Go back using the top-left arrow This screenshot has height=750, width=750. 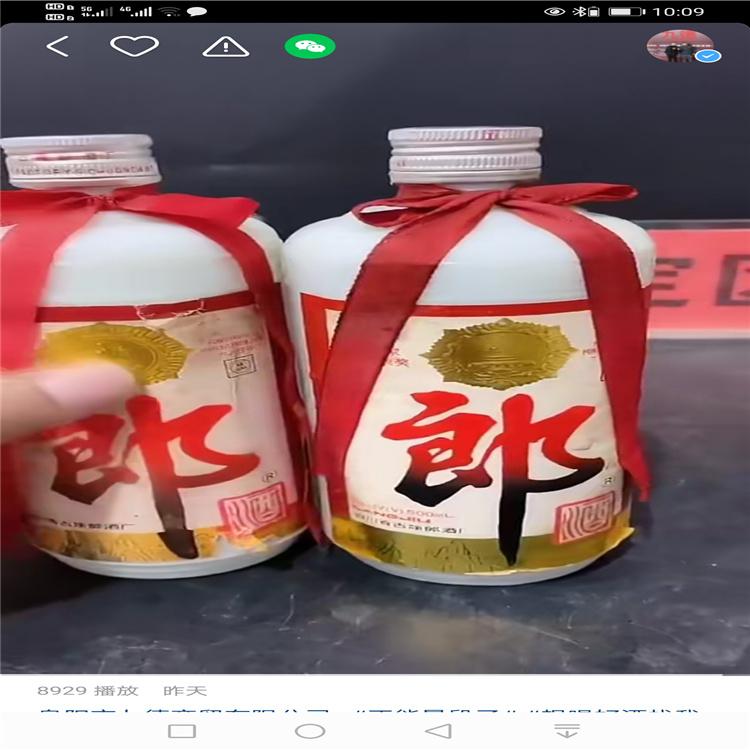[58, 46]
